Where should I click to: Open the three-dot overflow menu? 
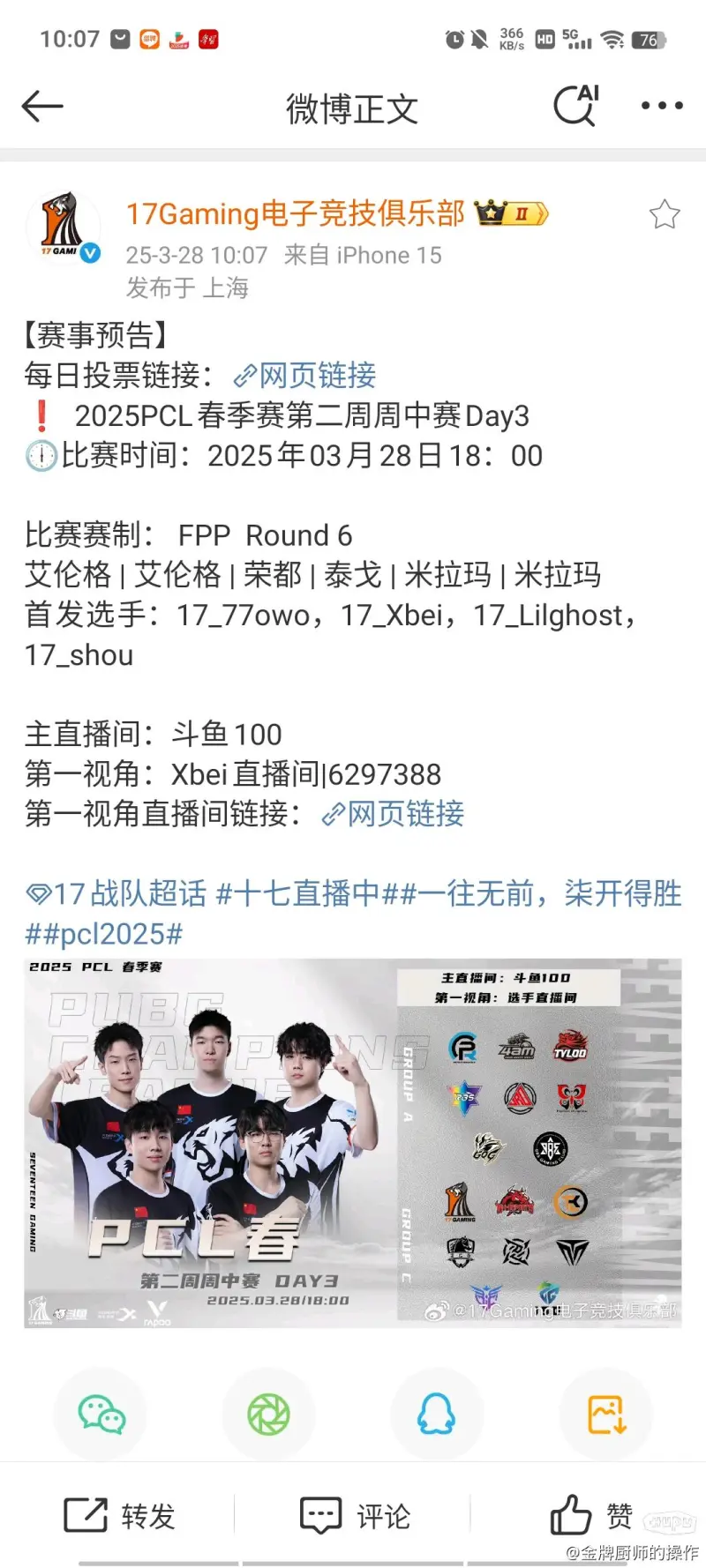(661, 107)
